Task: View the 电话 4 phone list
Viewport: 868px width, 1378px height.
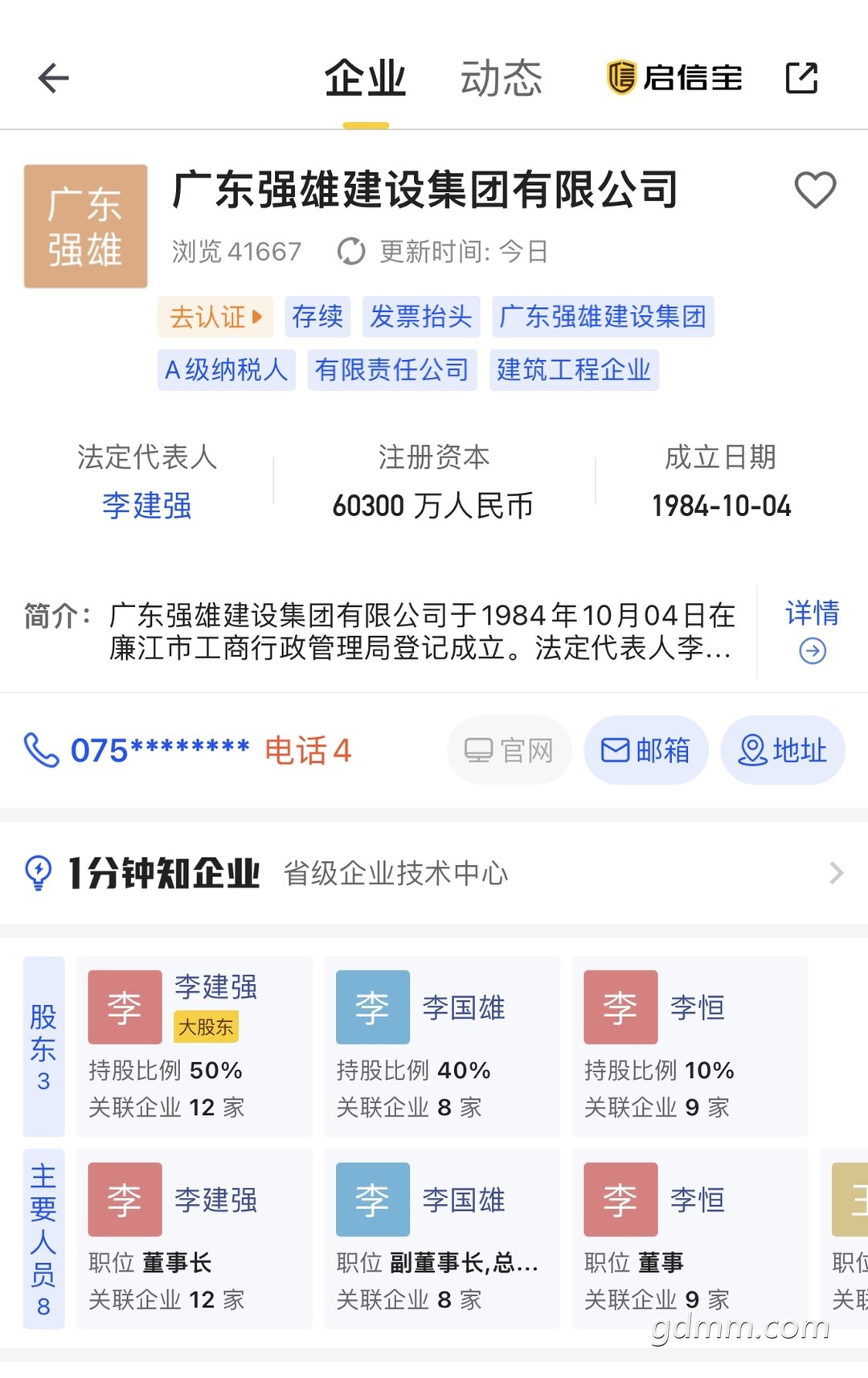Action: coord(308,751)
